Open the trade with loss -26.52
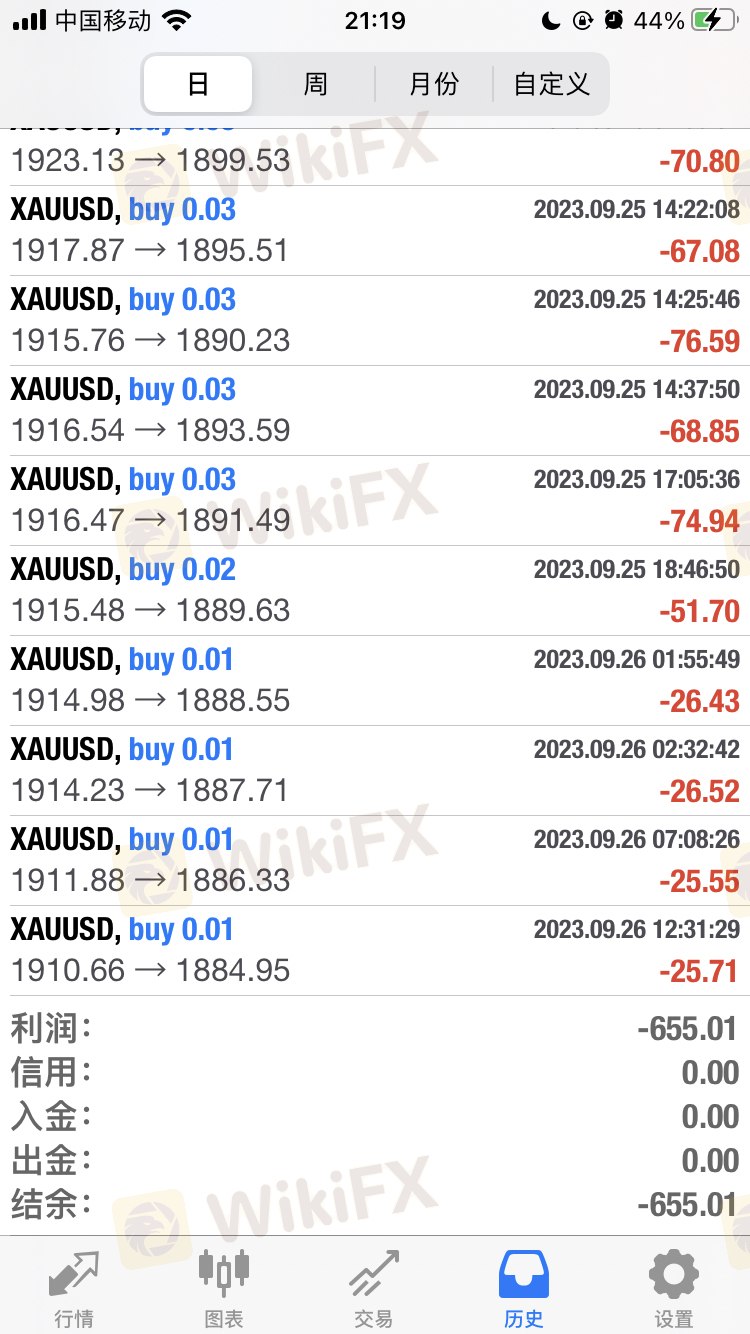Image resolution: width=750 pixels, height=1334 pixels. pos(375,771)
